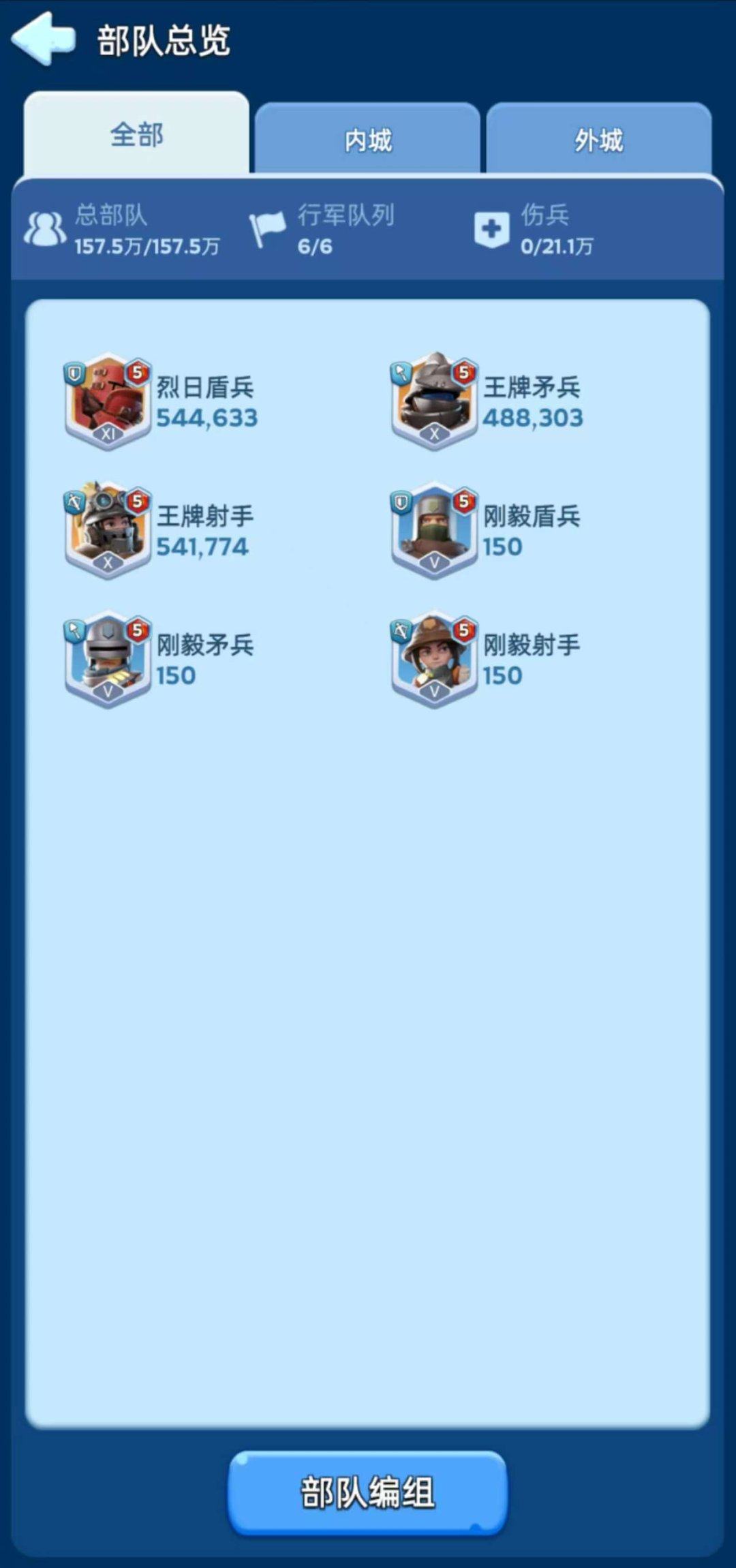The height and width of the screenshot is (1568, 736).
Task: Select the 刚毅射手 troop portrait icon
Action: click(435, 656)
